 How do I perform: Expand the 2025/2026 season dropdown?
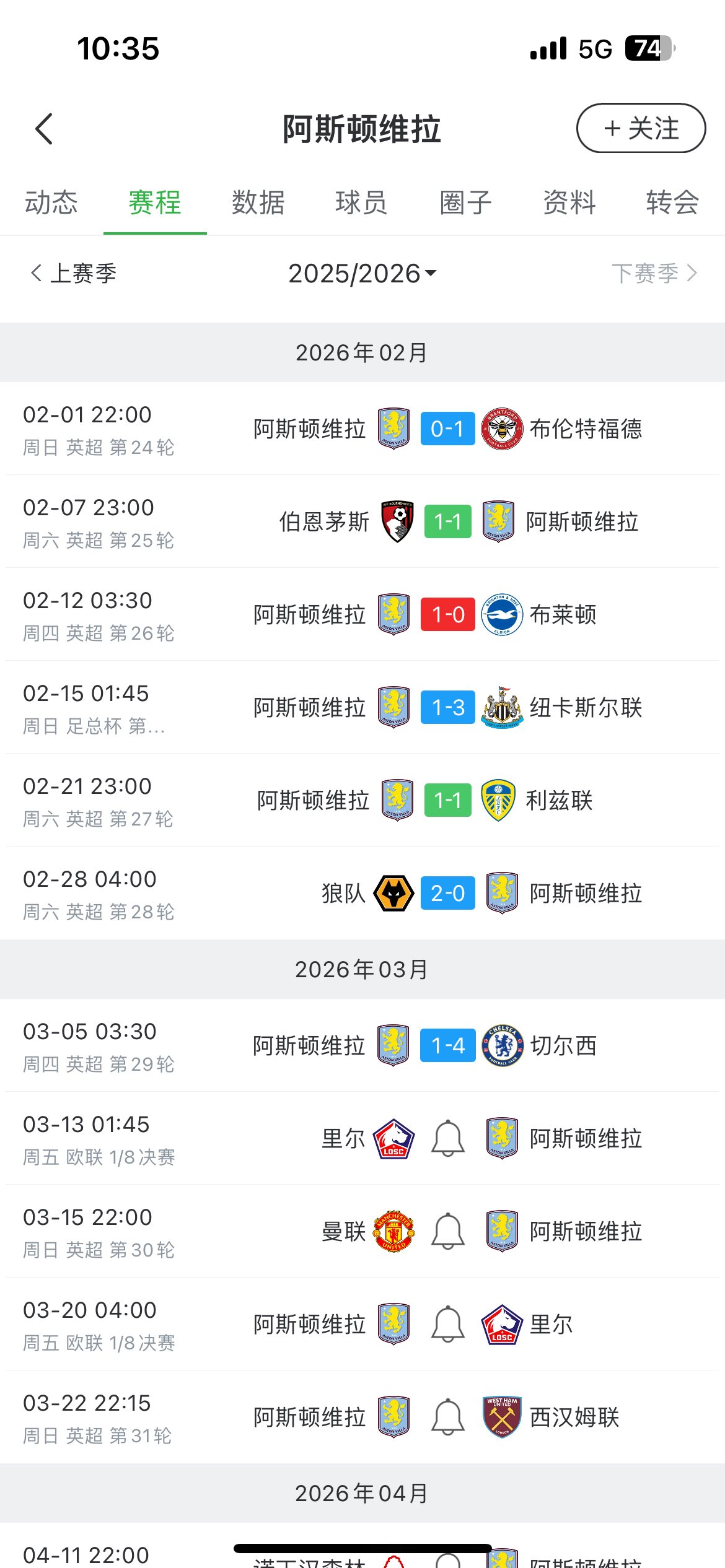click(x=362, y=273)
